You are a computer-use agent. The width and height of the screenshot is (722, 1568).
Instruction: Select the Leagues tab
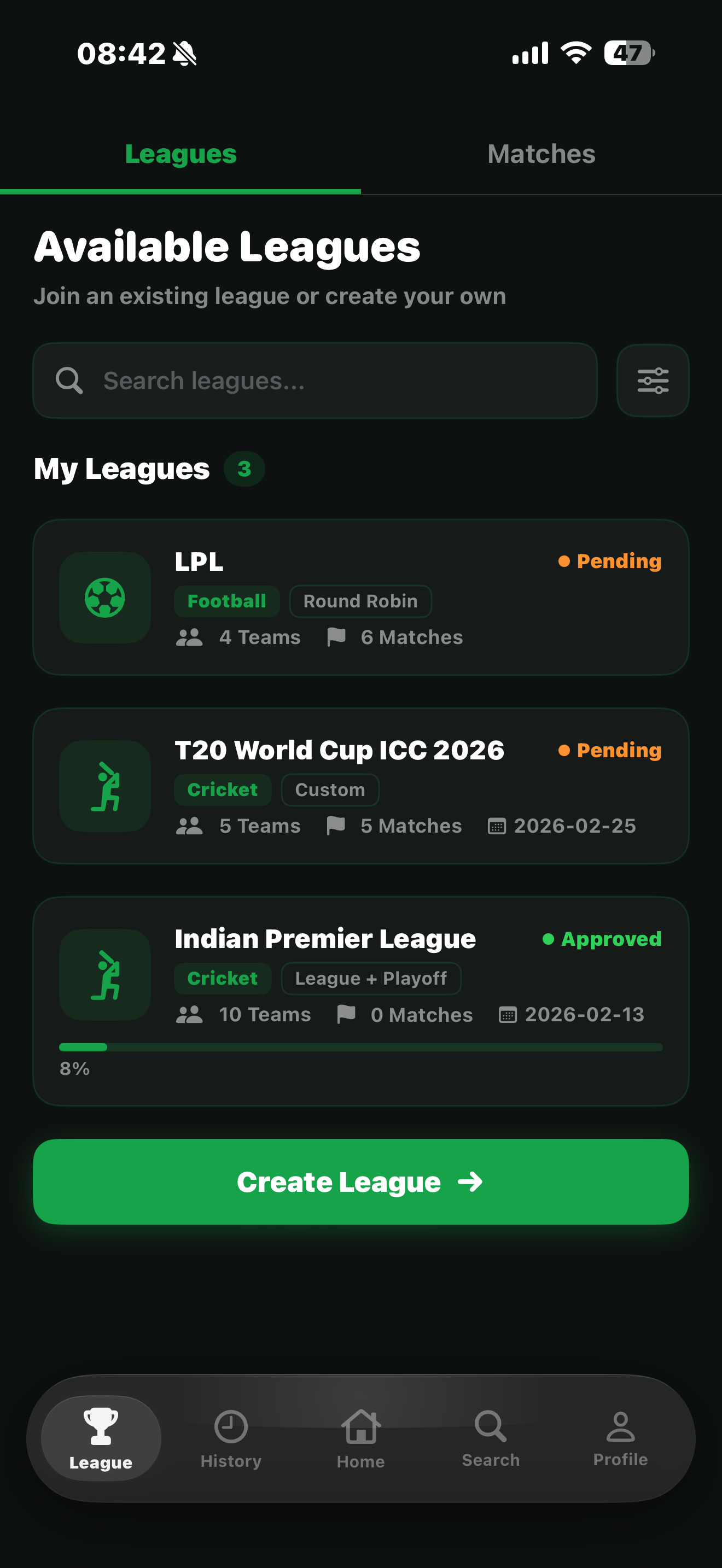click(180, 154)
